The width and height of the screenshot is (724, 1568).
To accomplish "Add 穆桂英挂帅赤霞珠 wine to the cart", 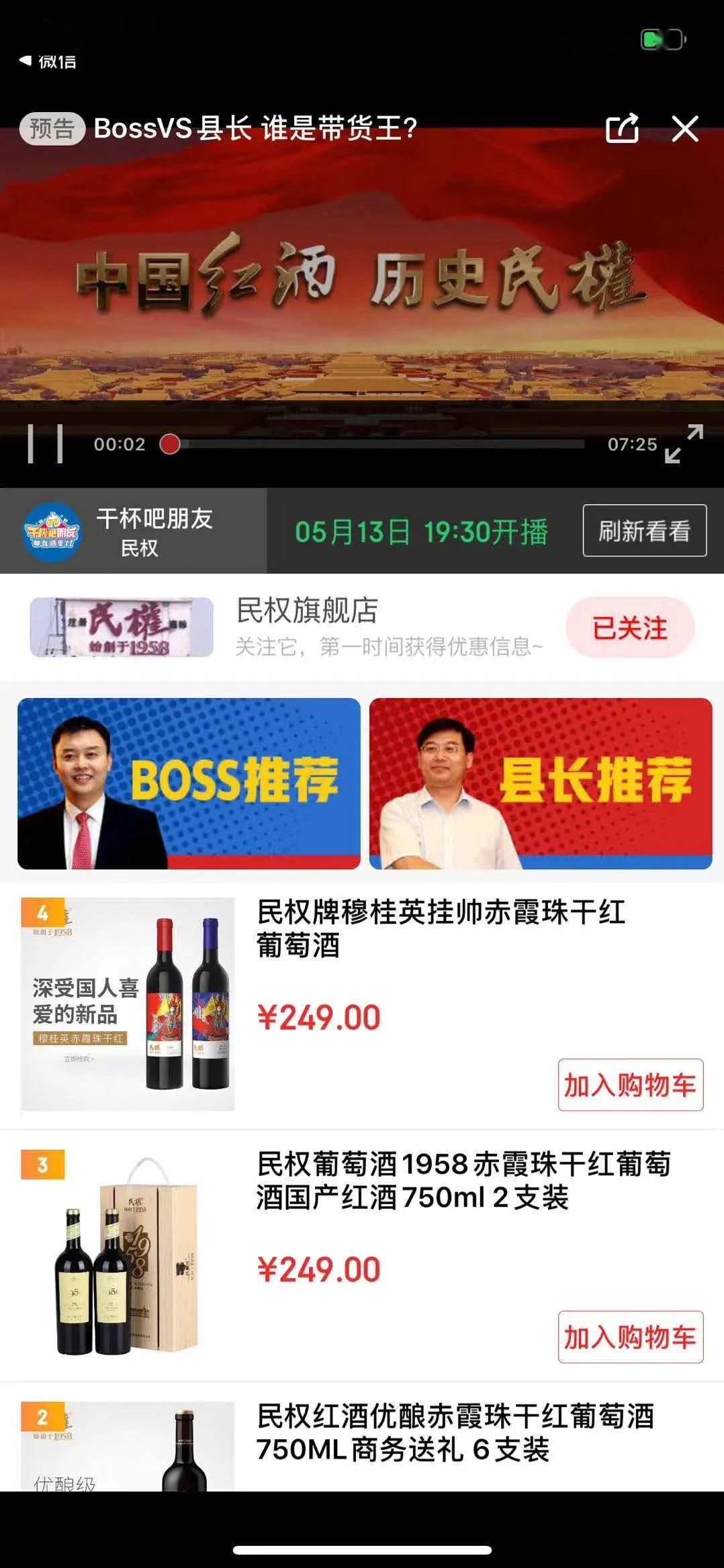I will coord(630,1085).
